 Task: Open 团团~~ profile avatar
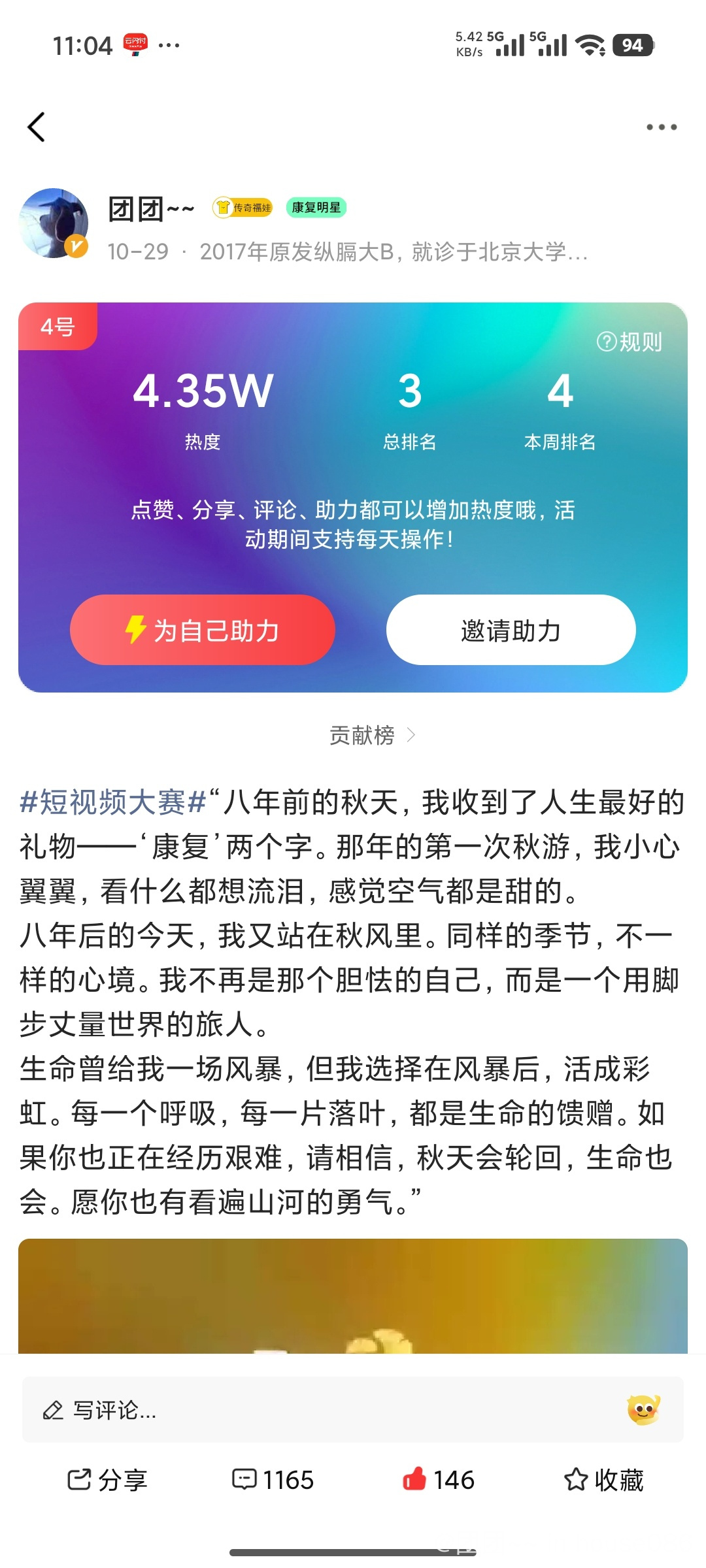[54, 223]
